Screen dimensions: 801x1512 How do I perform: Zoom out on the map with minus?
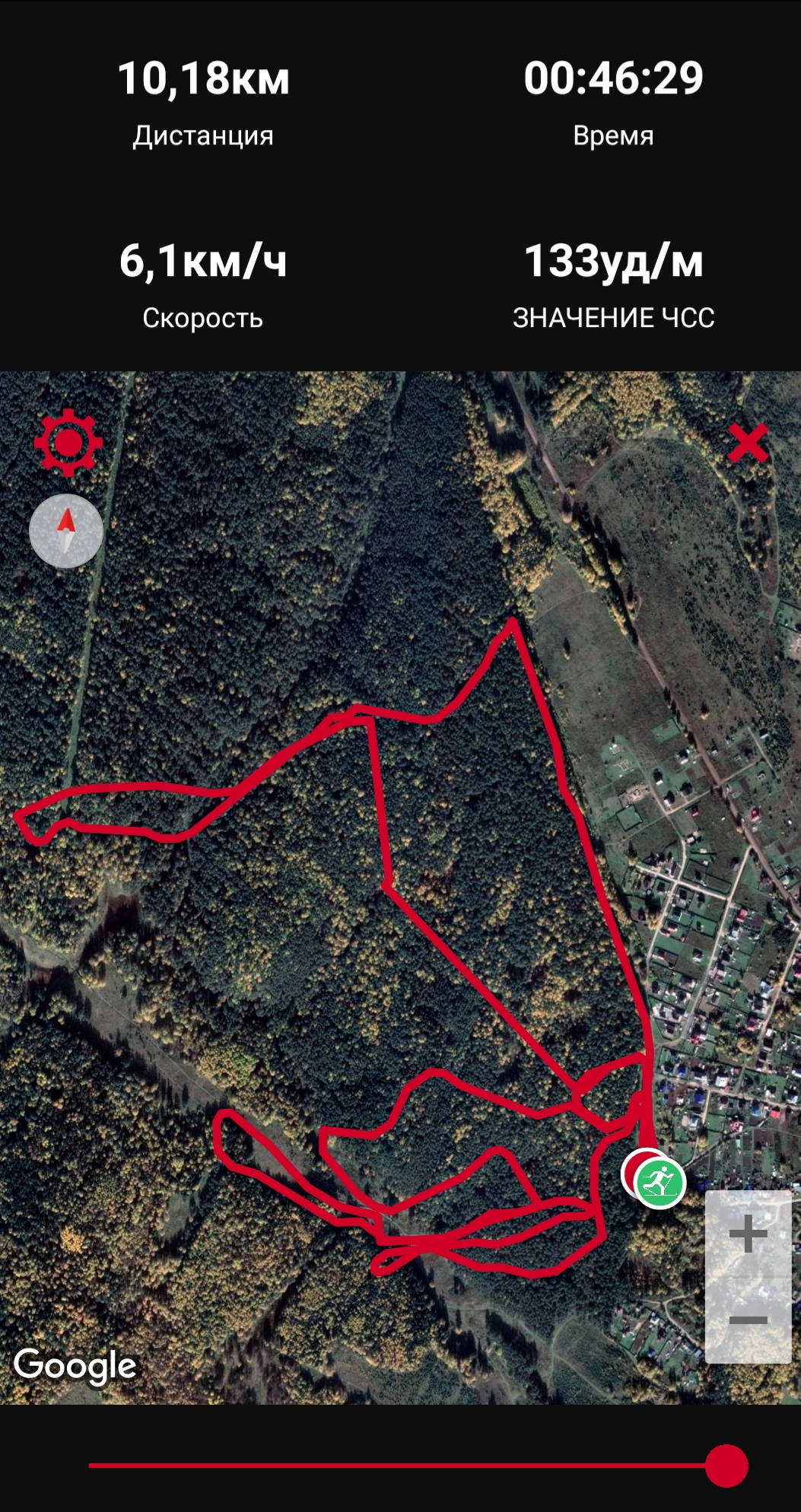point(748,1320)
